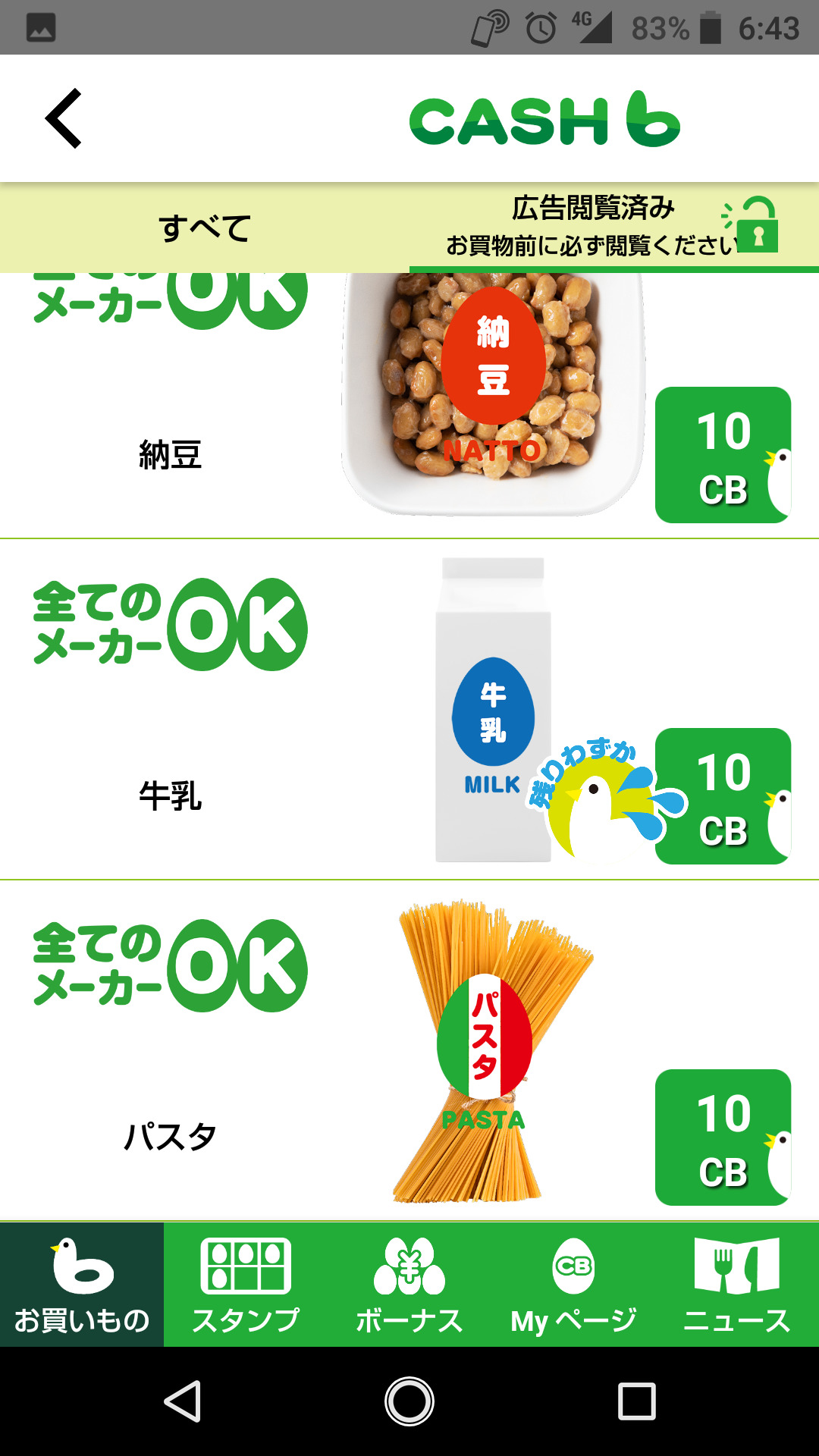This screenshot has width=819, height=1456.
Task: Open the system recent apps view
Action: pos(636,1401)
